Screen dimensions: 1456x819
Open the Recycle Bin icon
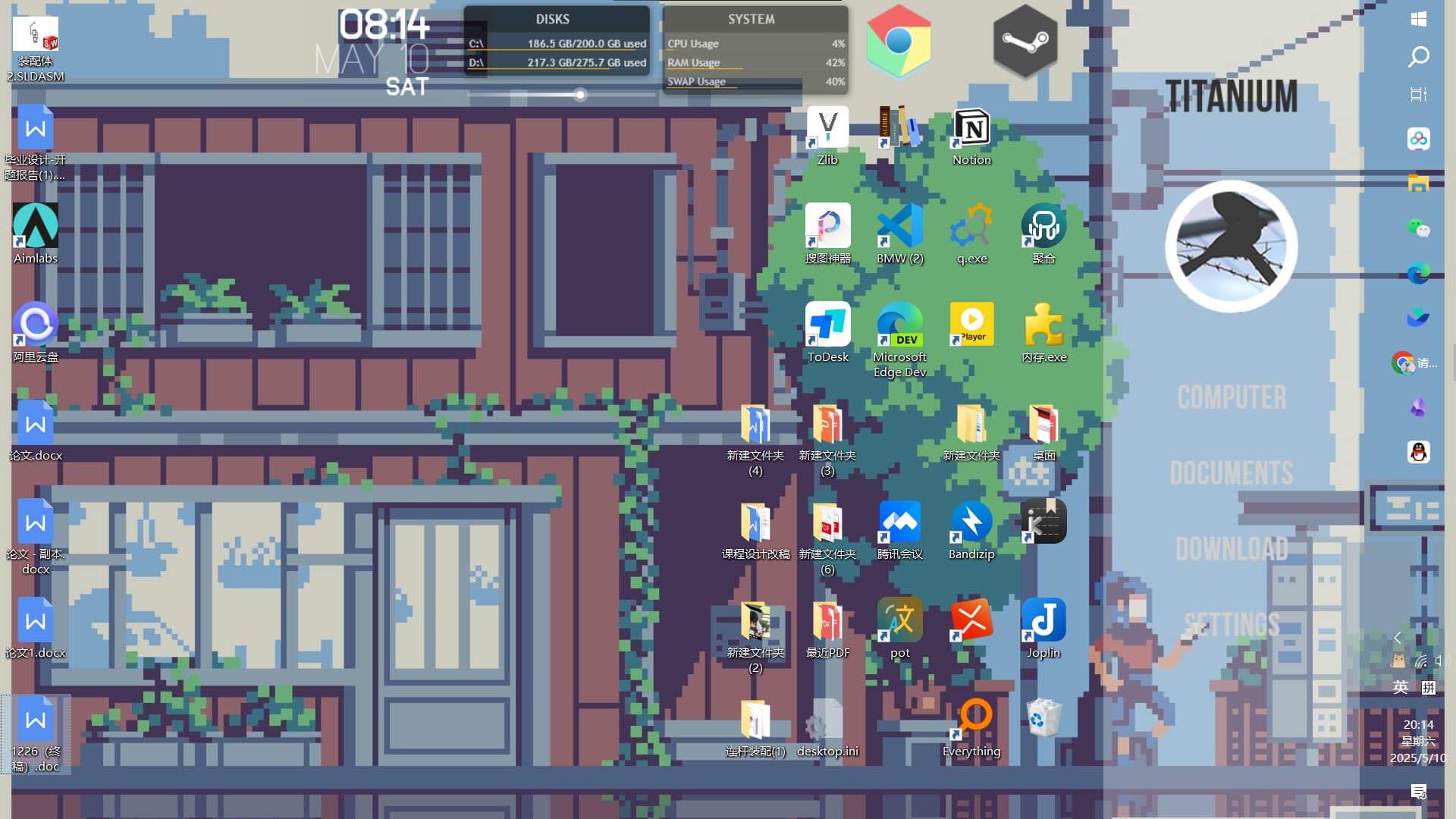1043,717
